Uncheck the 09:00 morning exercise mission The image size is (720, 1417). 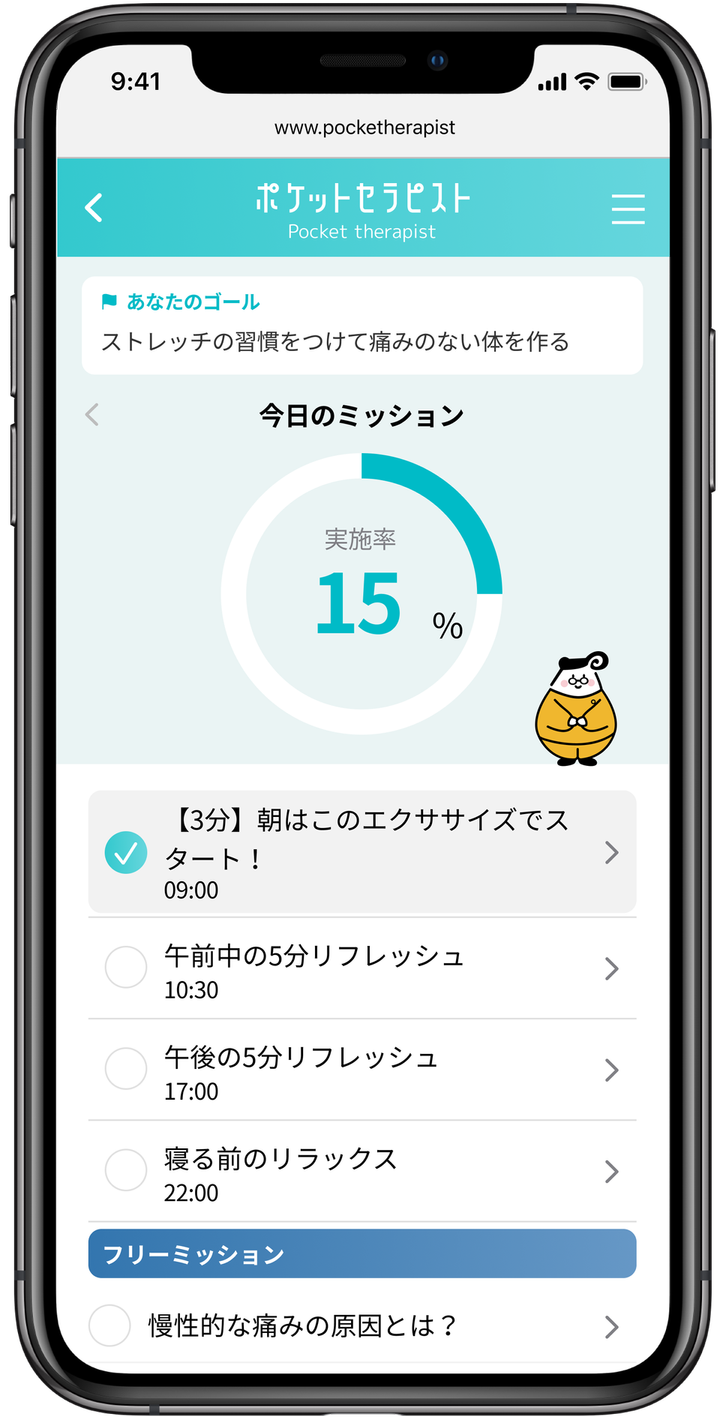pos(126,853)
